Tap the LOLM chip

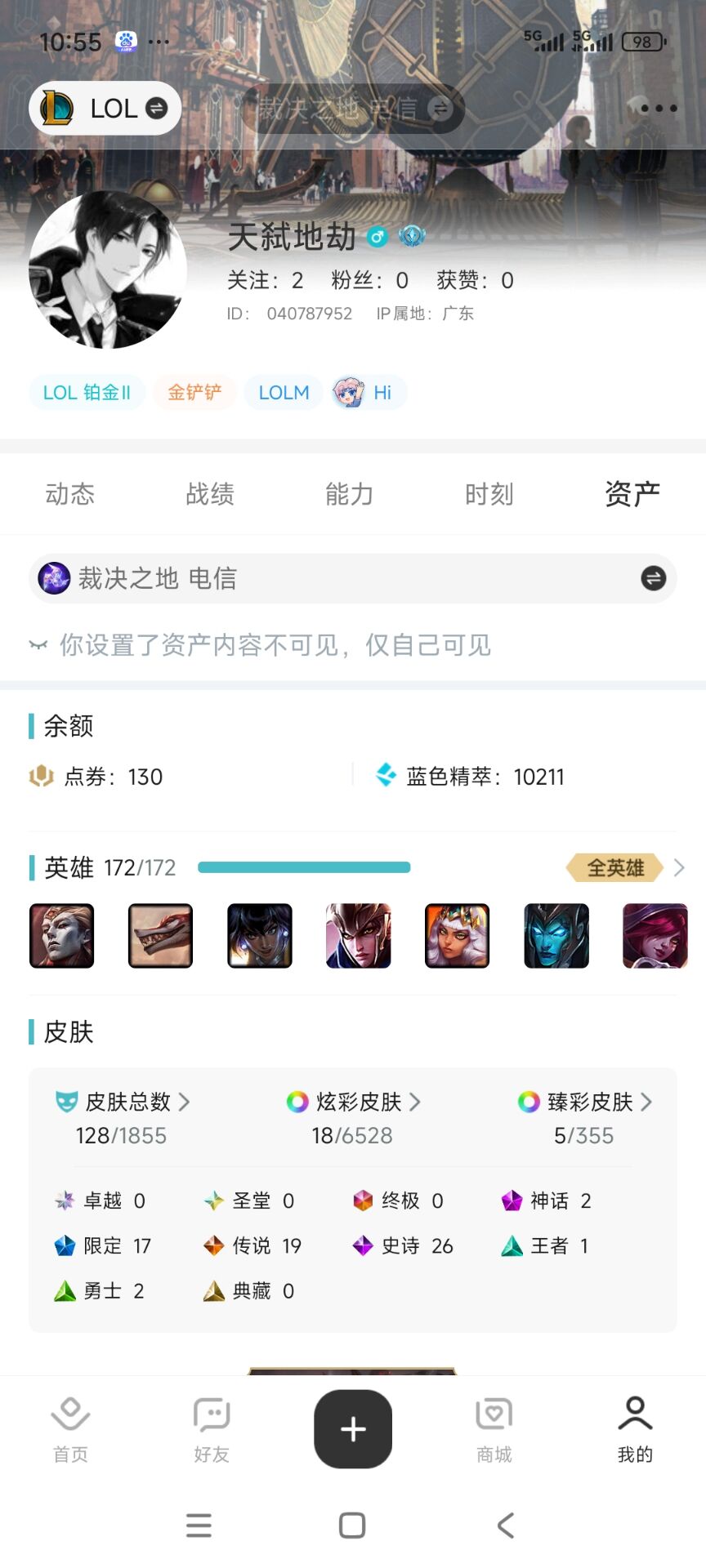coord(284,393)
